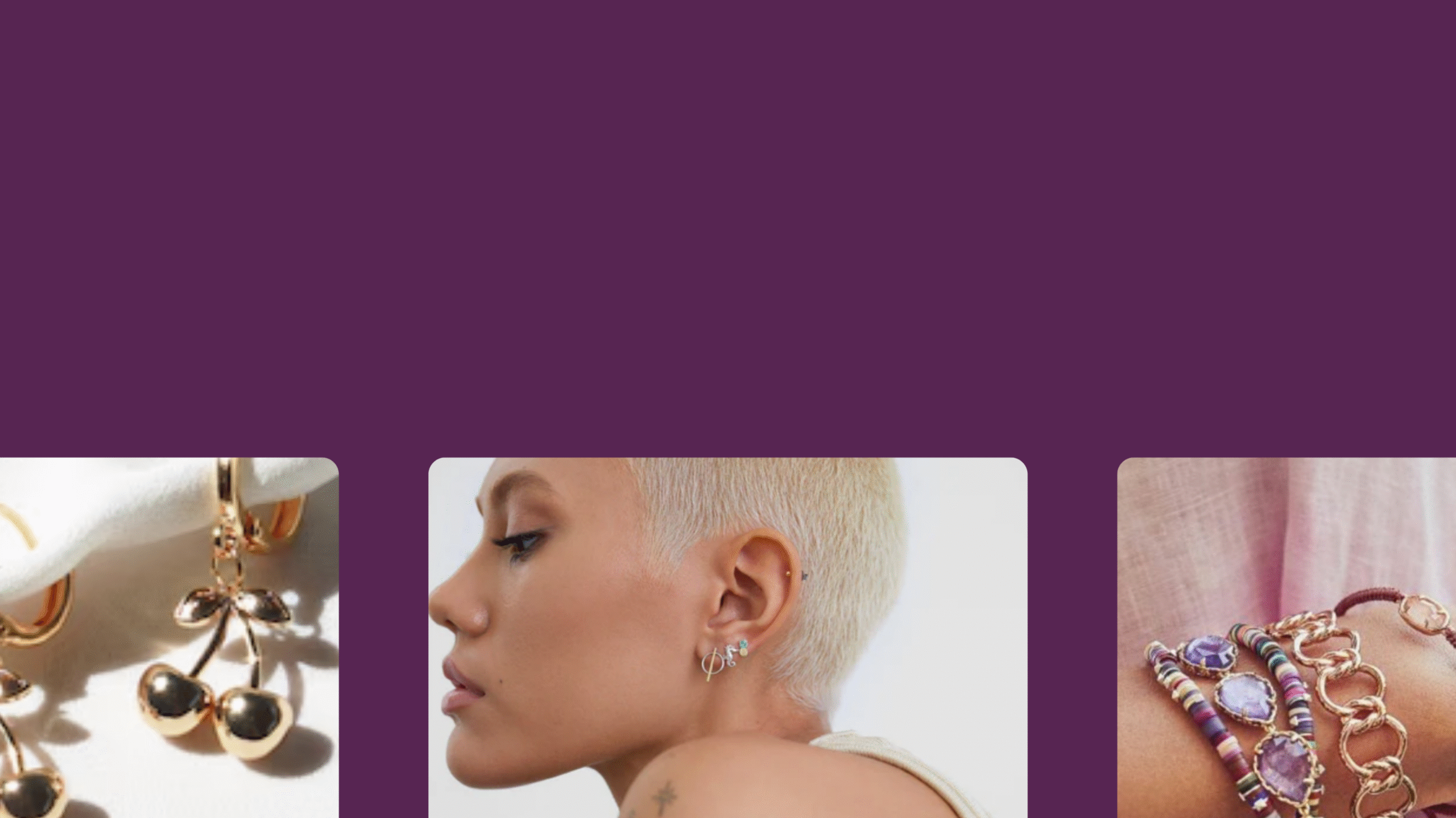The width and height of the screenshot is (1456, 818).
Task: Open the ear piercings model photo card
Action: (727, 637)
